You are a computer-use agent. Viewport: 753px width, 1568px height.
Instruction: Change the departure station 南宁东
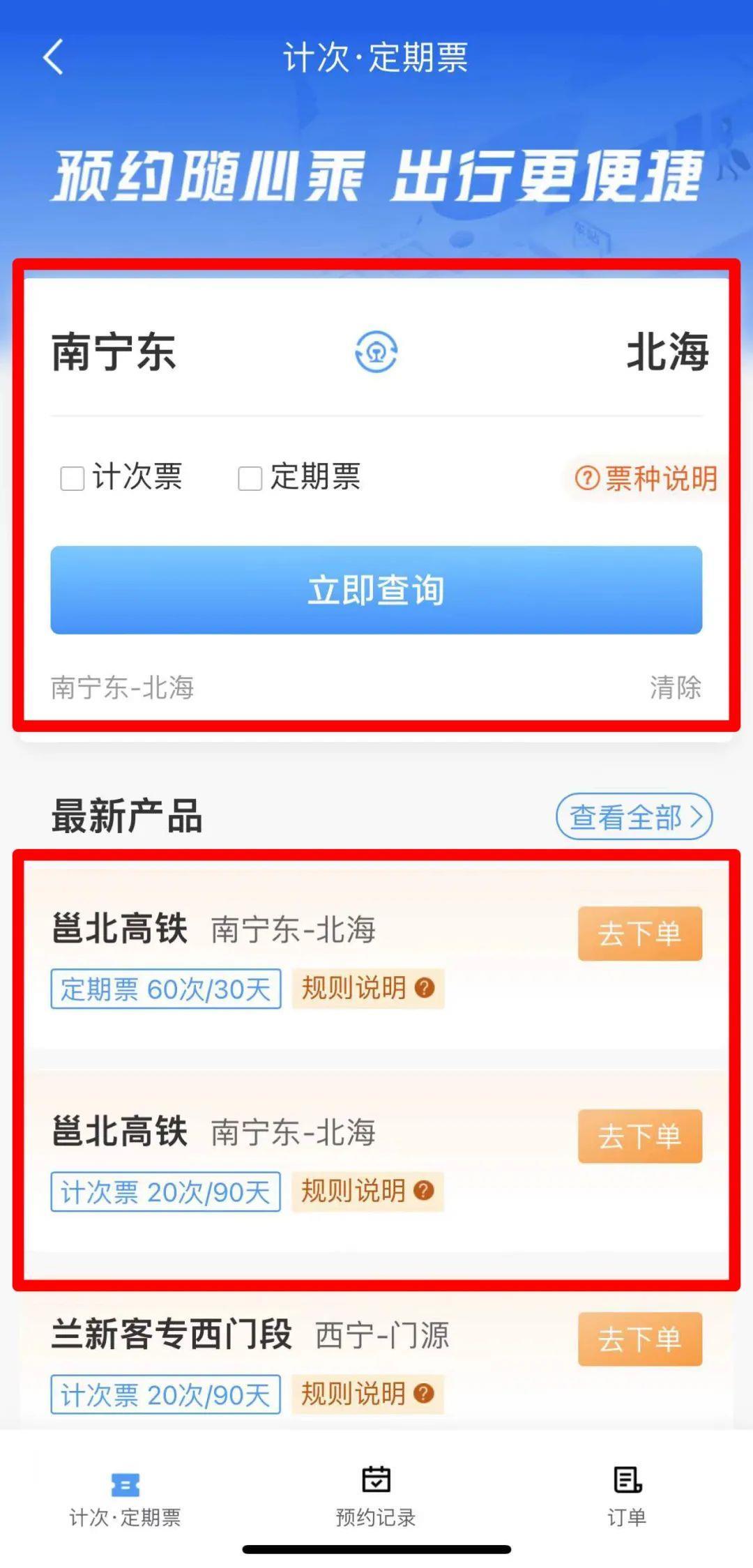tap(114, 351)
